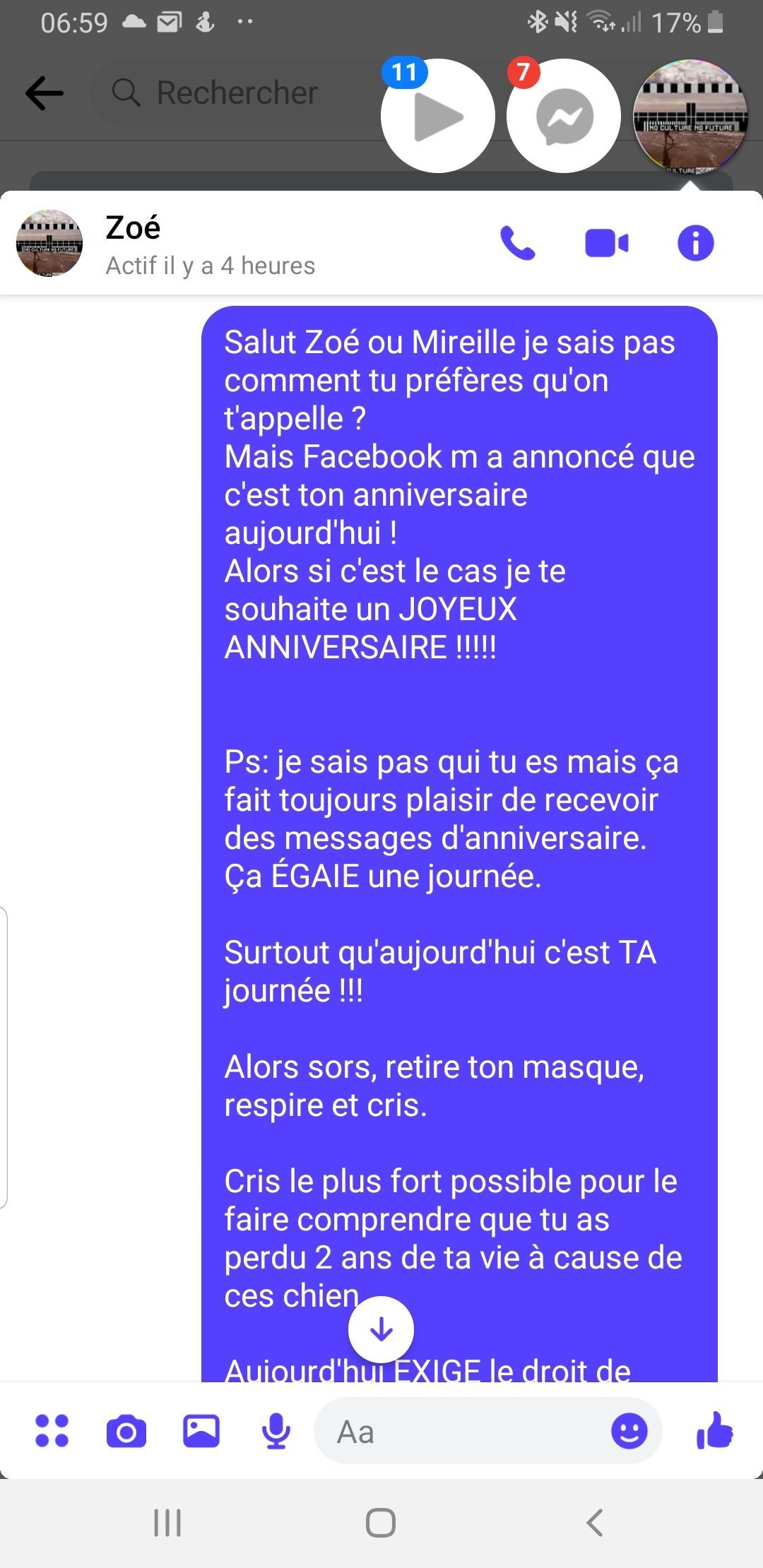Send a thumbs-up like

coord(715,1431)
